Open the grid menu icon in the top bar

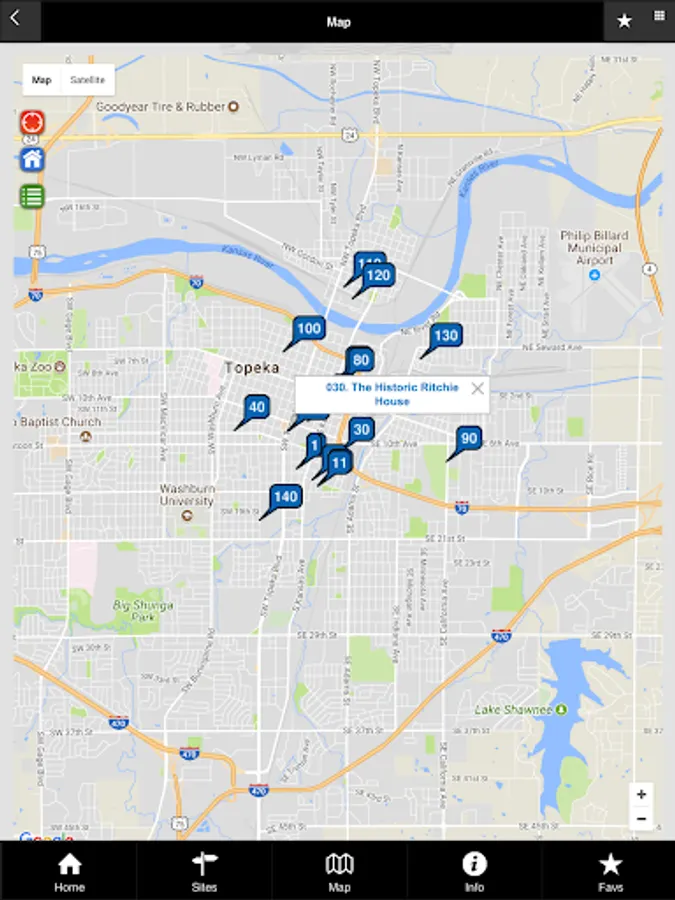(x=659, y=16)
